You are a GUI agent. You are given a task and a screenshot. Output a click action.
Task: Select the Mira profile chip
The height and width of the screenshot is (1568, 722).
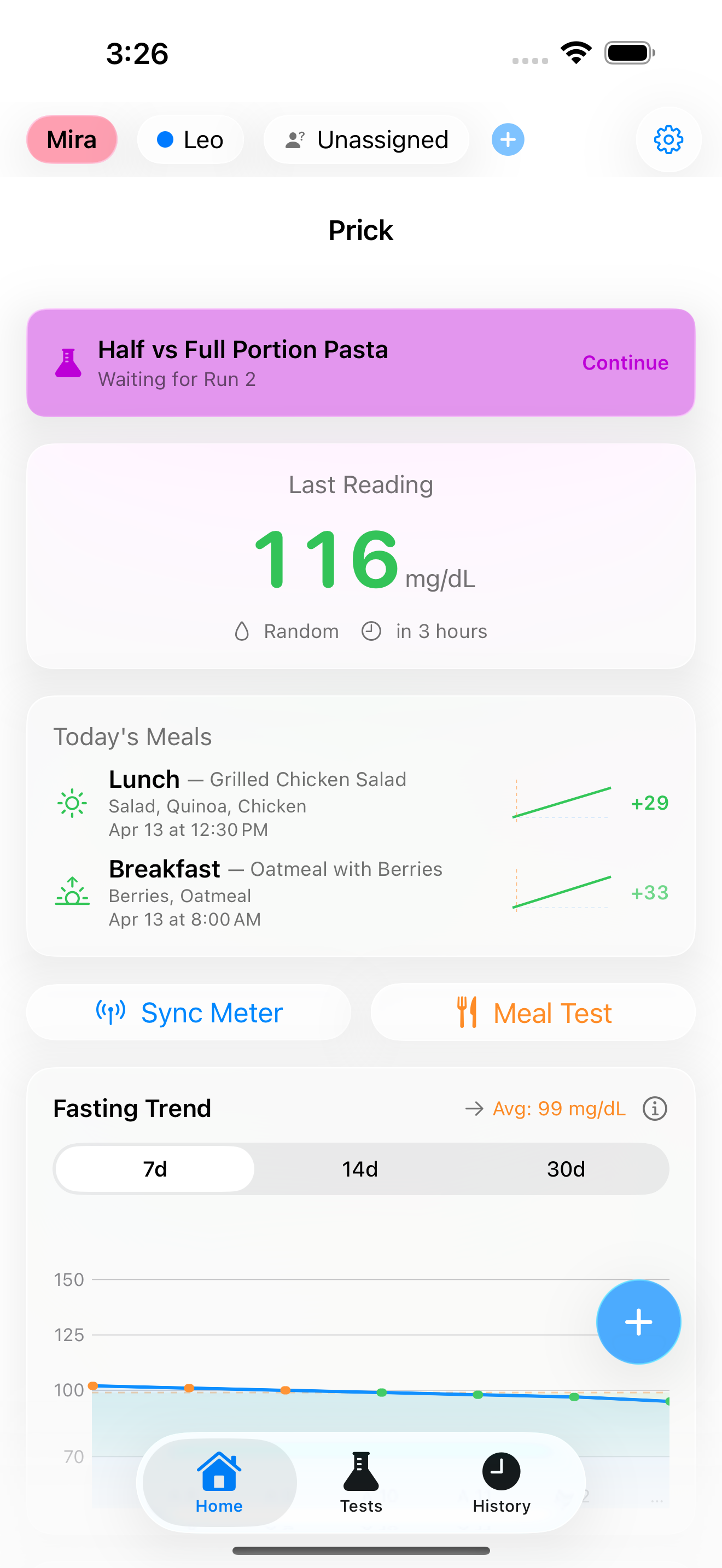pyautogui.click(x=72, y=139)
